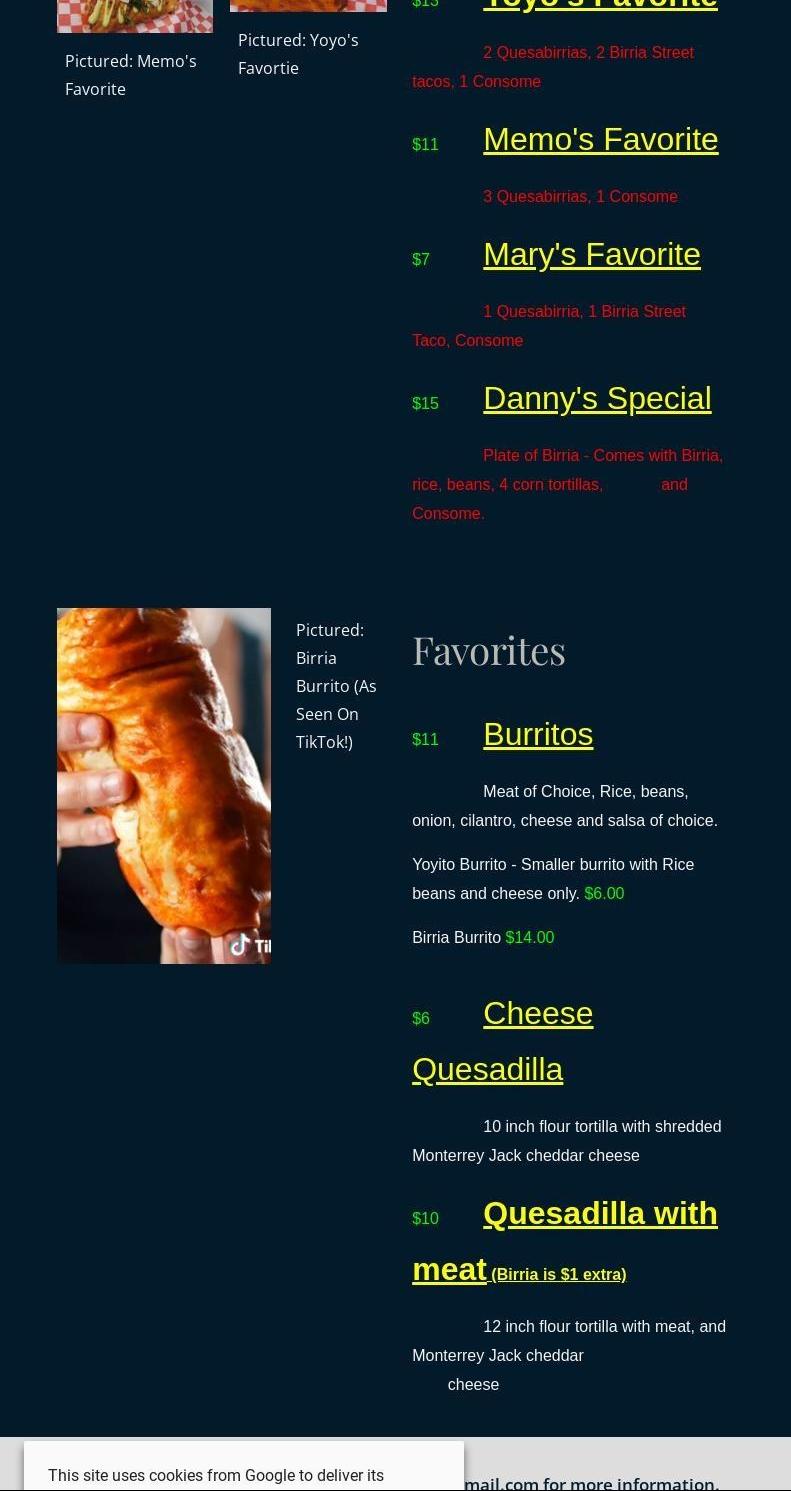The image size is (791, 1491).
Task: Open the Memo's Favorite link
Action: 600,140
